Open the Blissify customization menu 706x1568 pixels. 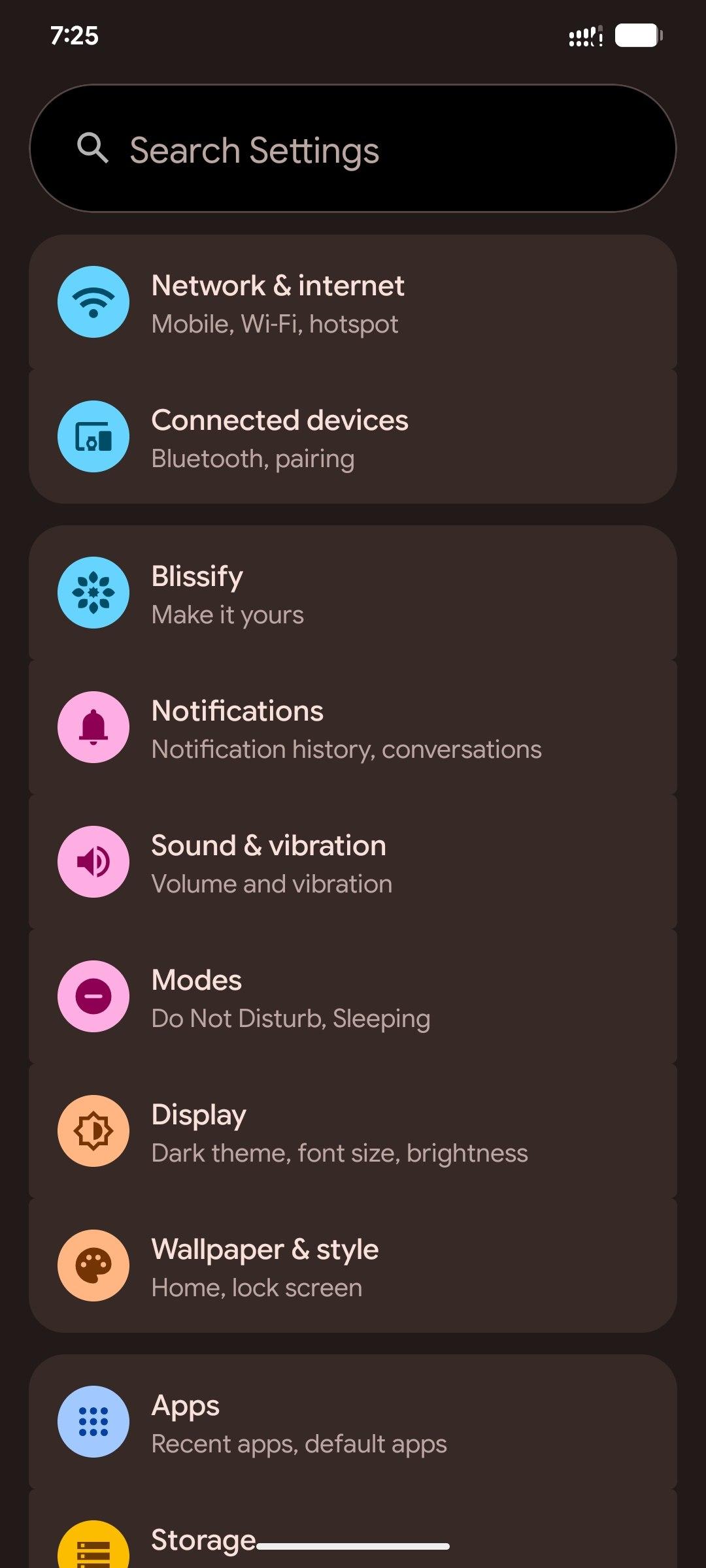353,593
